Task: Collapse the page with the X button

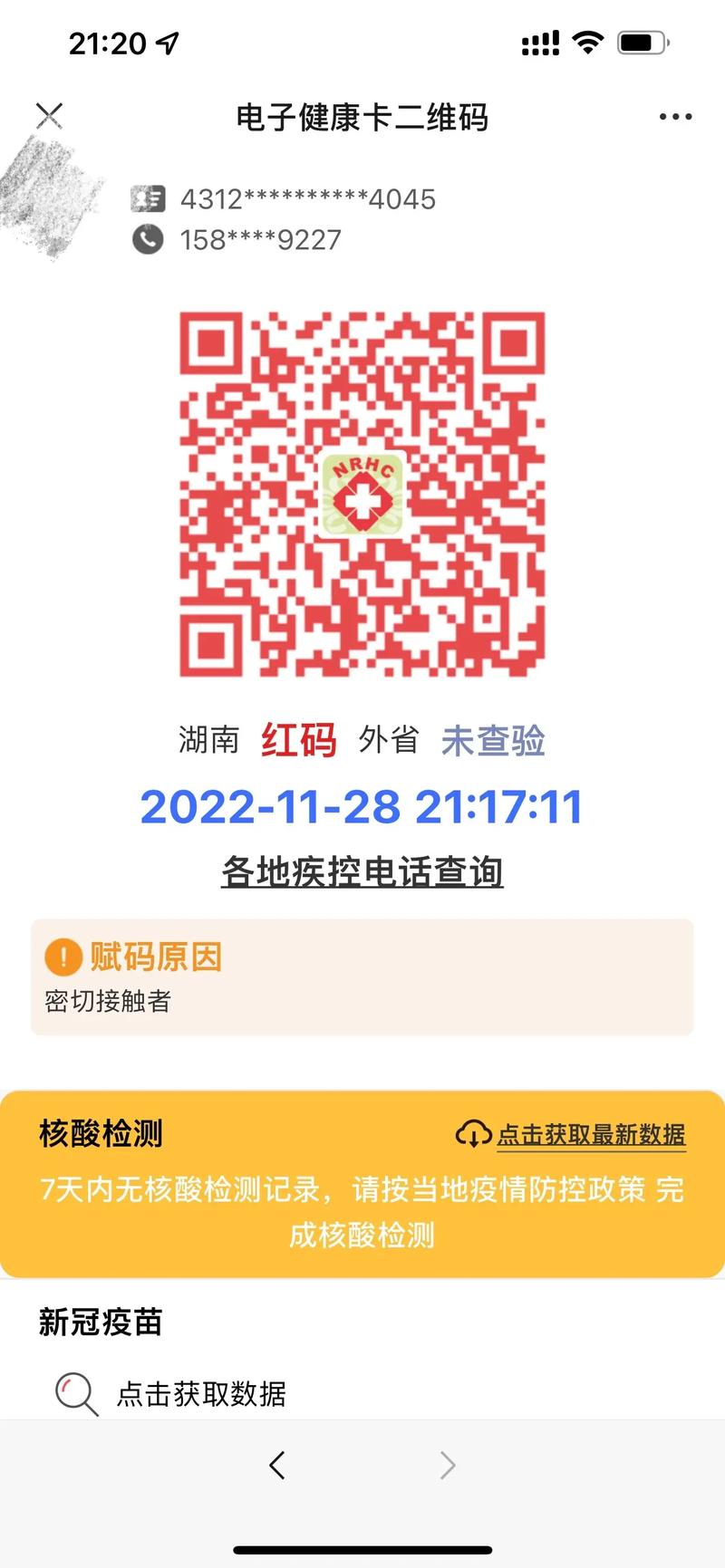Action: click(49, 116)
